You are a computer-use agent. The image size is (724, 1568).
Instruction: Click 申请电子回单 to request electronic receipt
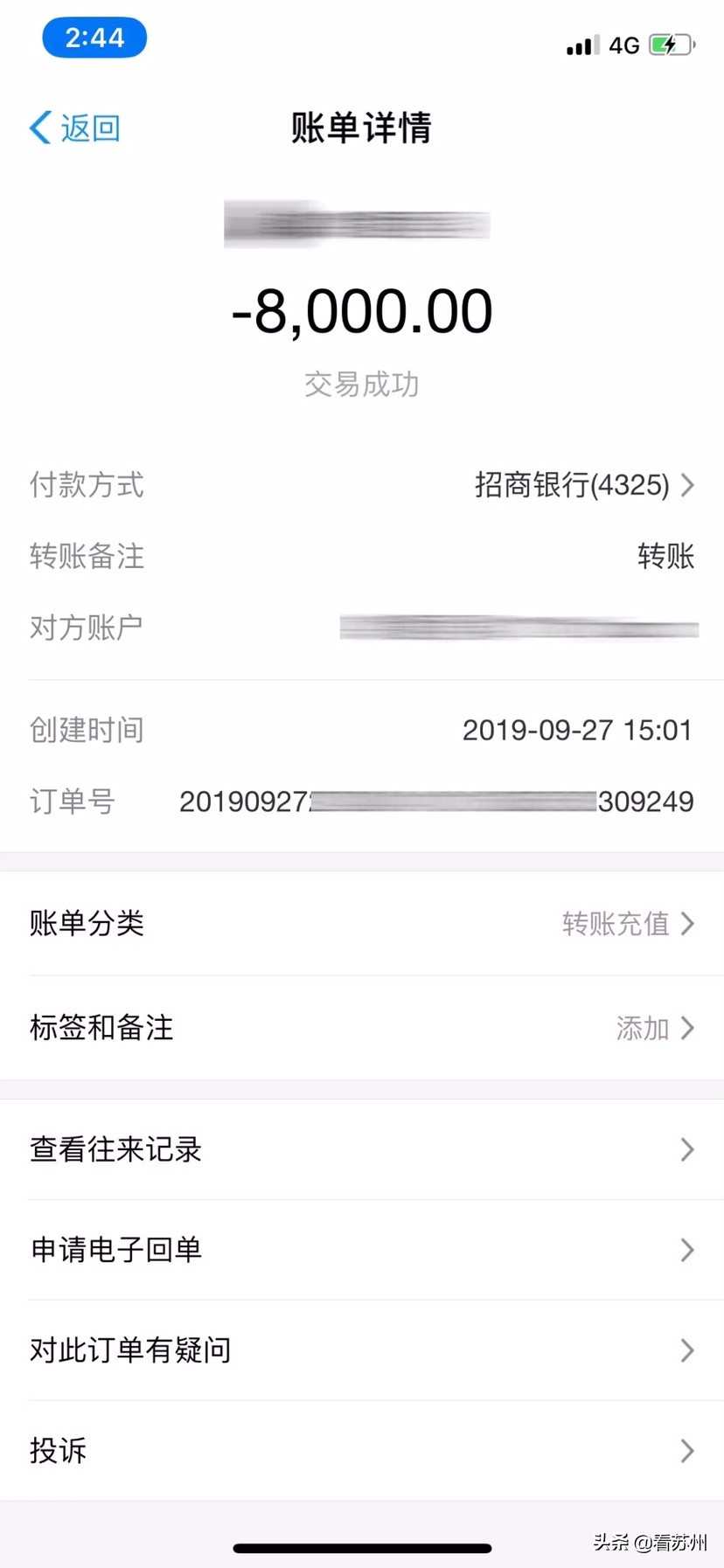point(115,1250)
